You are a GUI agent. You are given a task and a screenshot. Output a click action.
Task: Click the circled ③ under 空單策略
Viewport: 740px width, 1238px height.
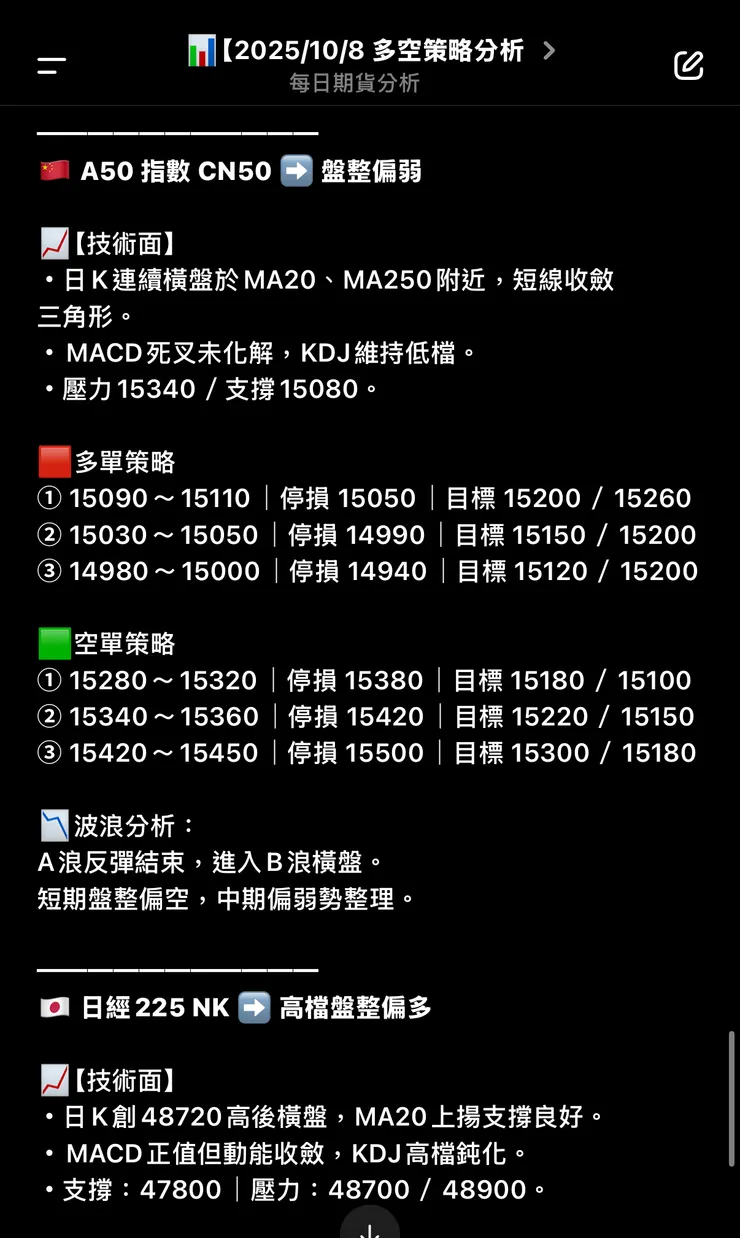coord(50,752)
